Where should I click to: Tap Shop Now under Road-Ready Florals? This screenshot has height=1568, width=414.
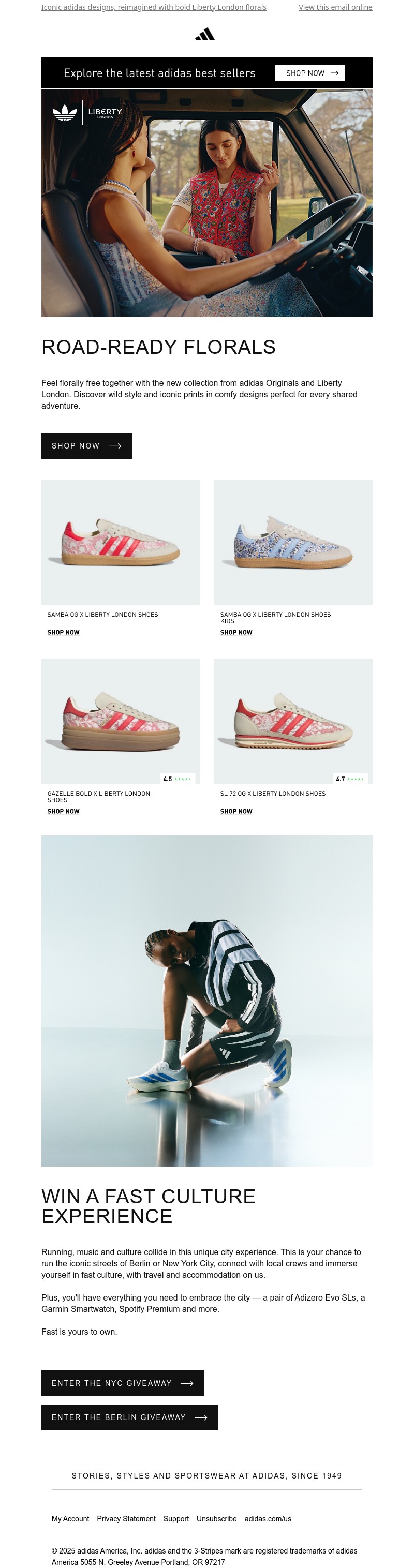(x=86, y=445)
